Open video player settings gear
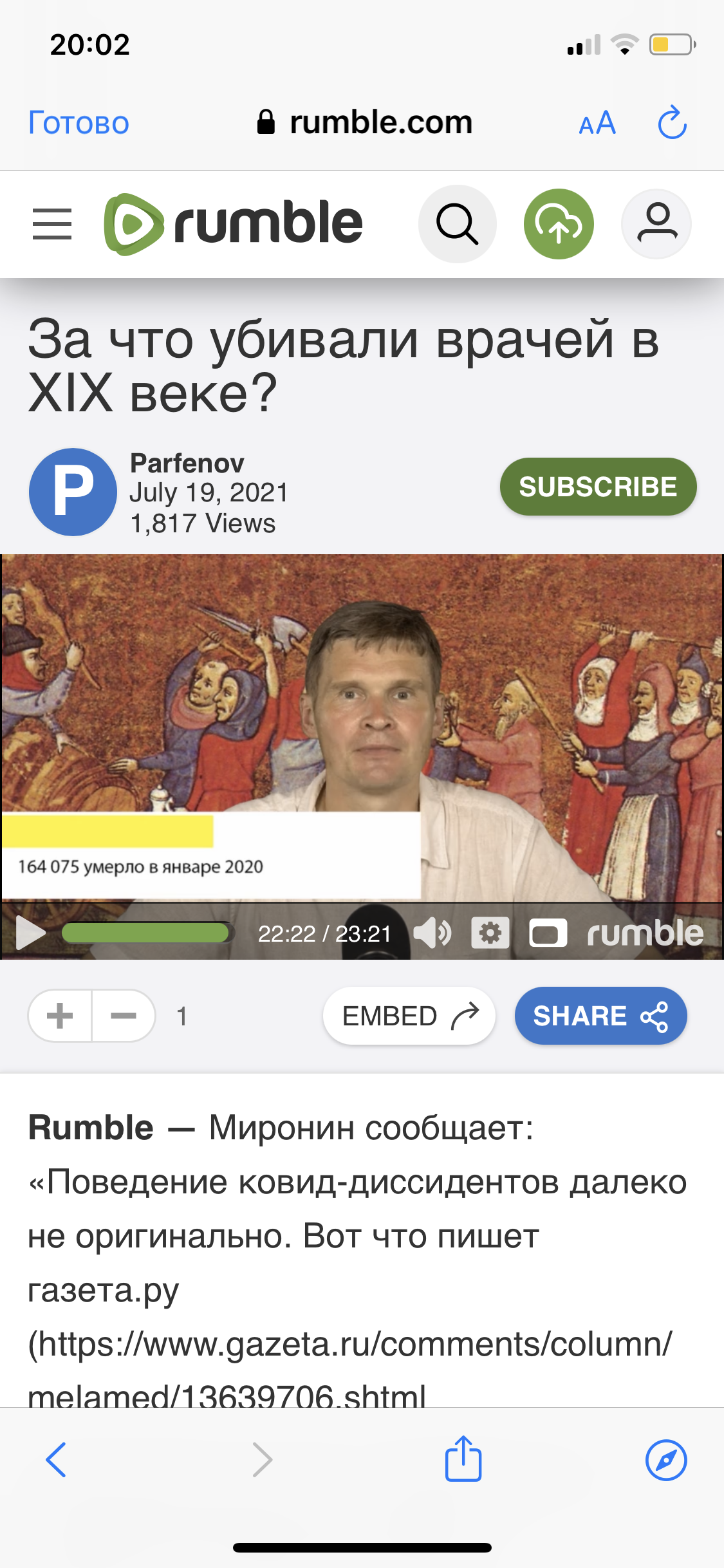Image resolution: width=724 pixels, height=1568 pixels. pyautogui.click(x=490, y=933)
